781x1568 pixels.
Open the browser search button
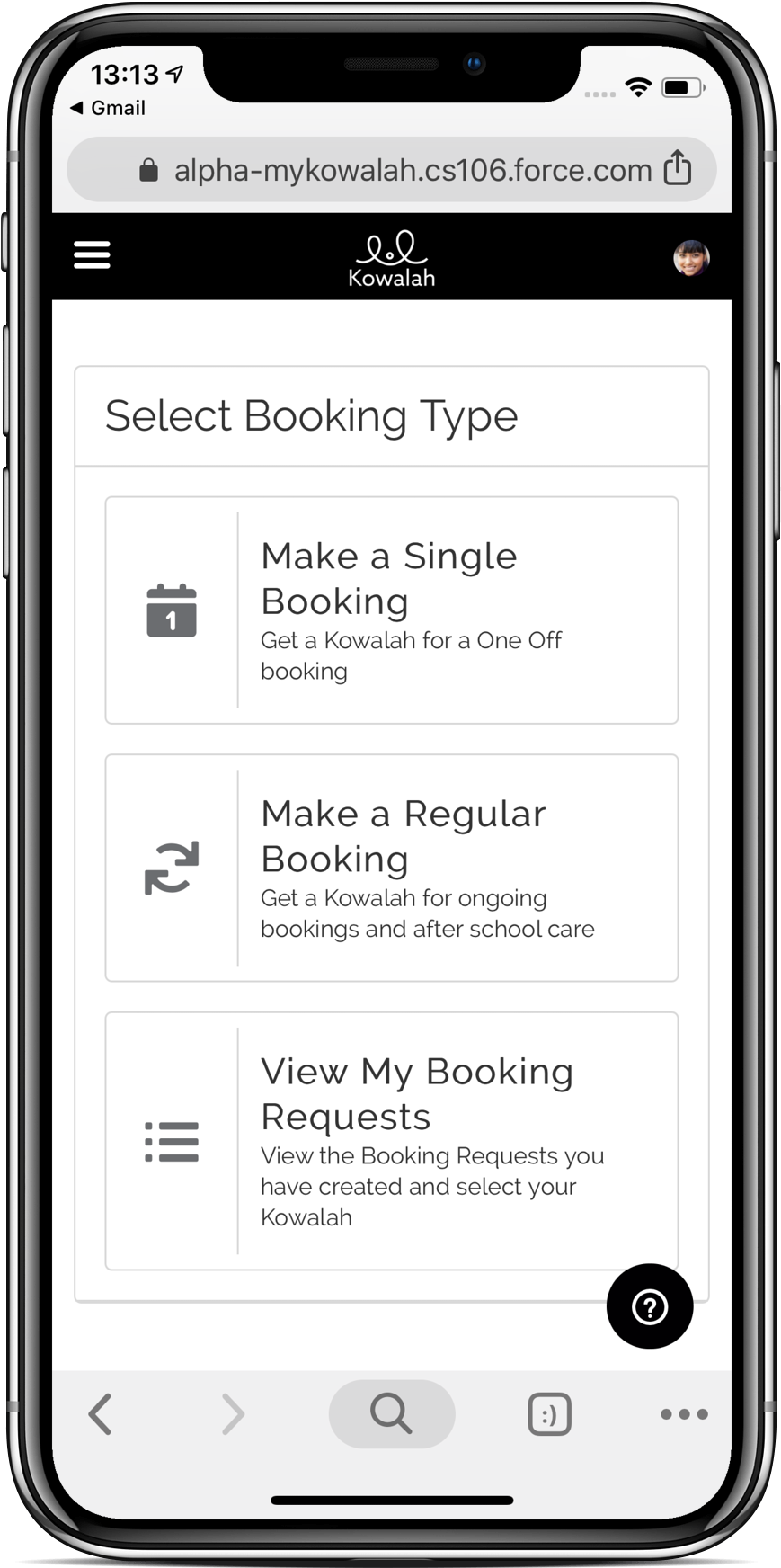point(391,1413)
